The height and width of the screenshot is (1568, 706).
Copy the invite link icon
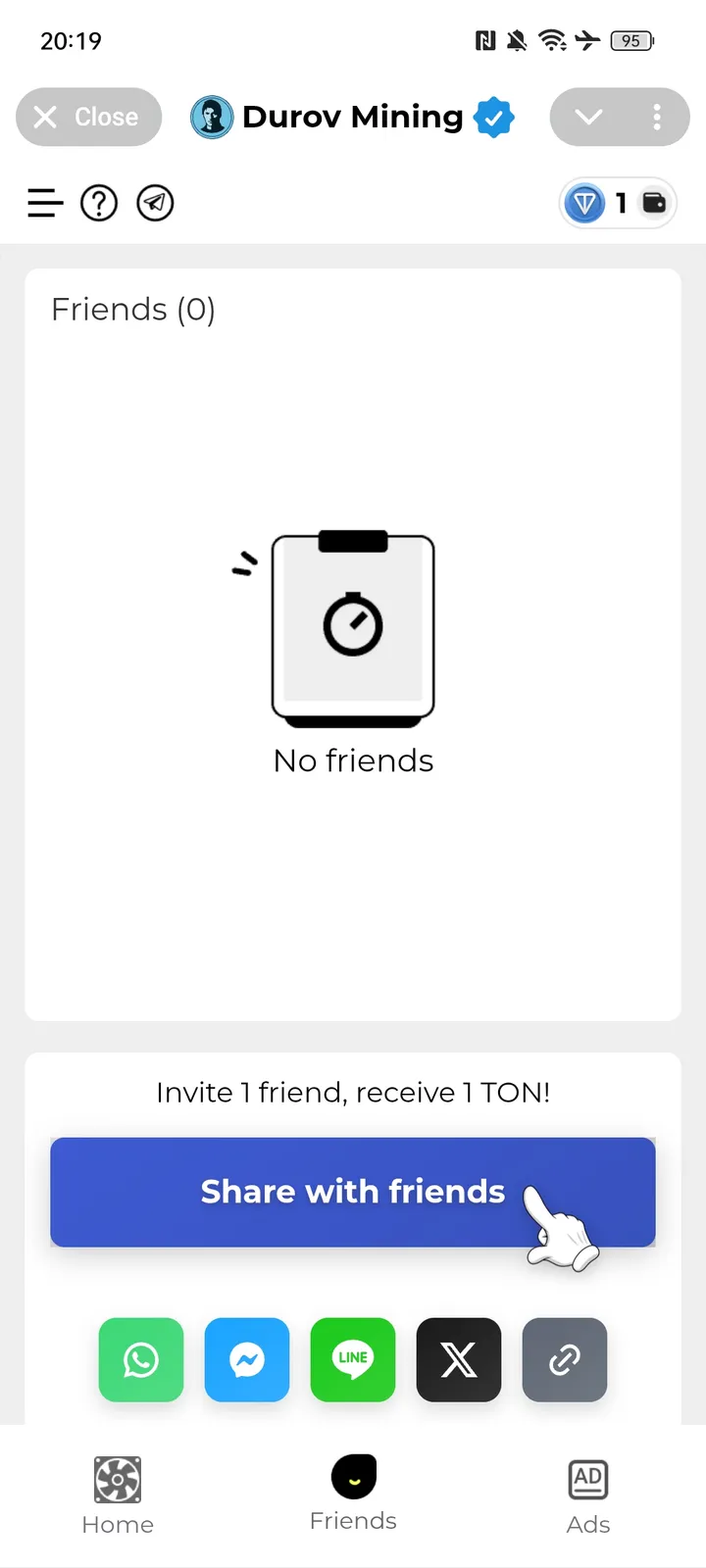point(564,1359)
